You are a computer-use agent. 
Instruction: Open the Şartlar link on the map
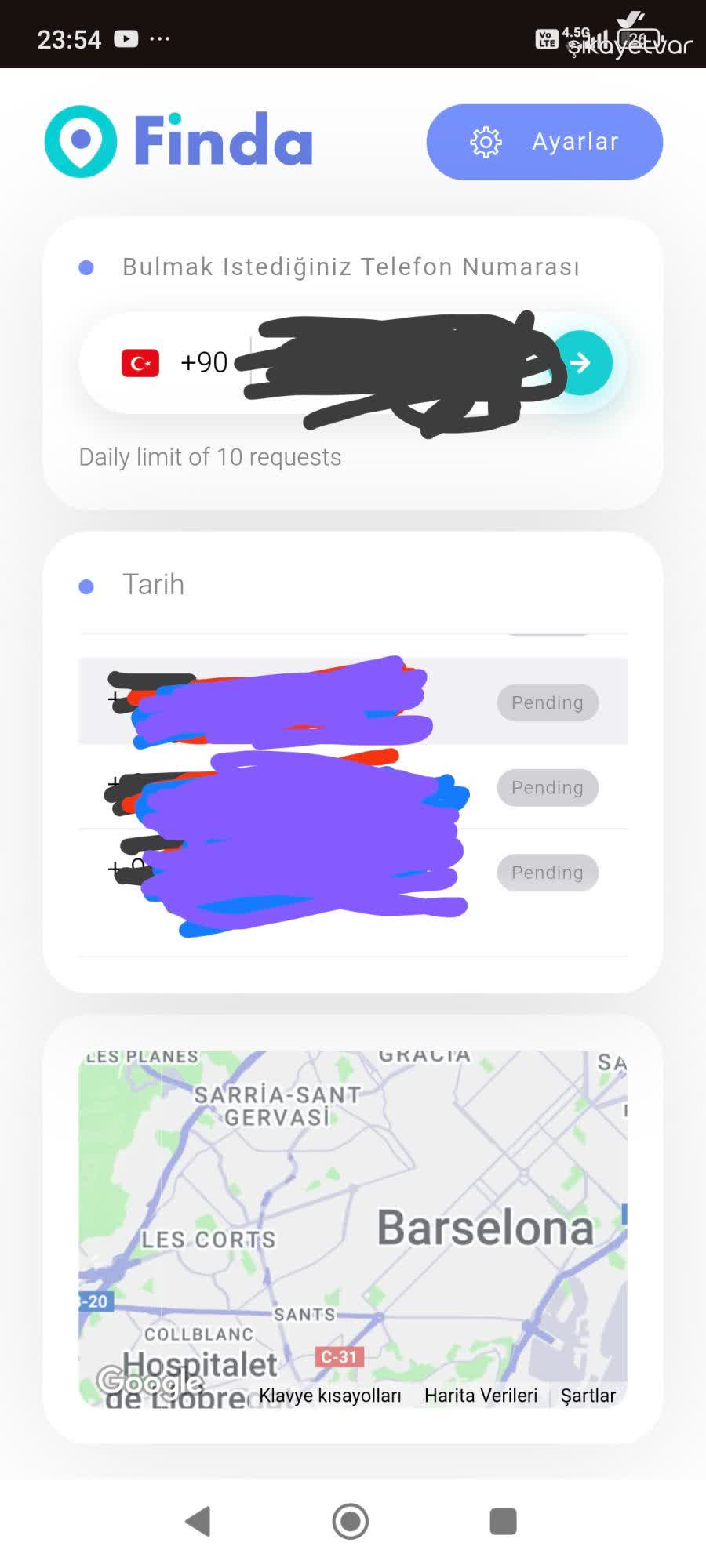[x=588, y=1395]
